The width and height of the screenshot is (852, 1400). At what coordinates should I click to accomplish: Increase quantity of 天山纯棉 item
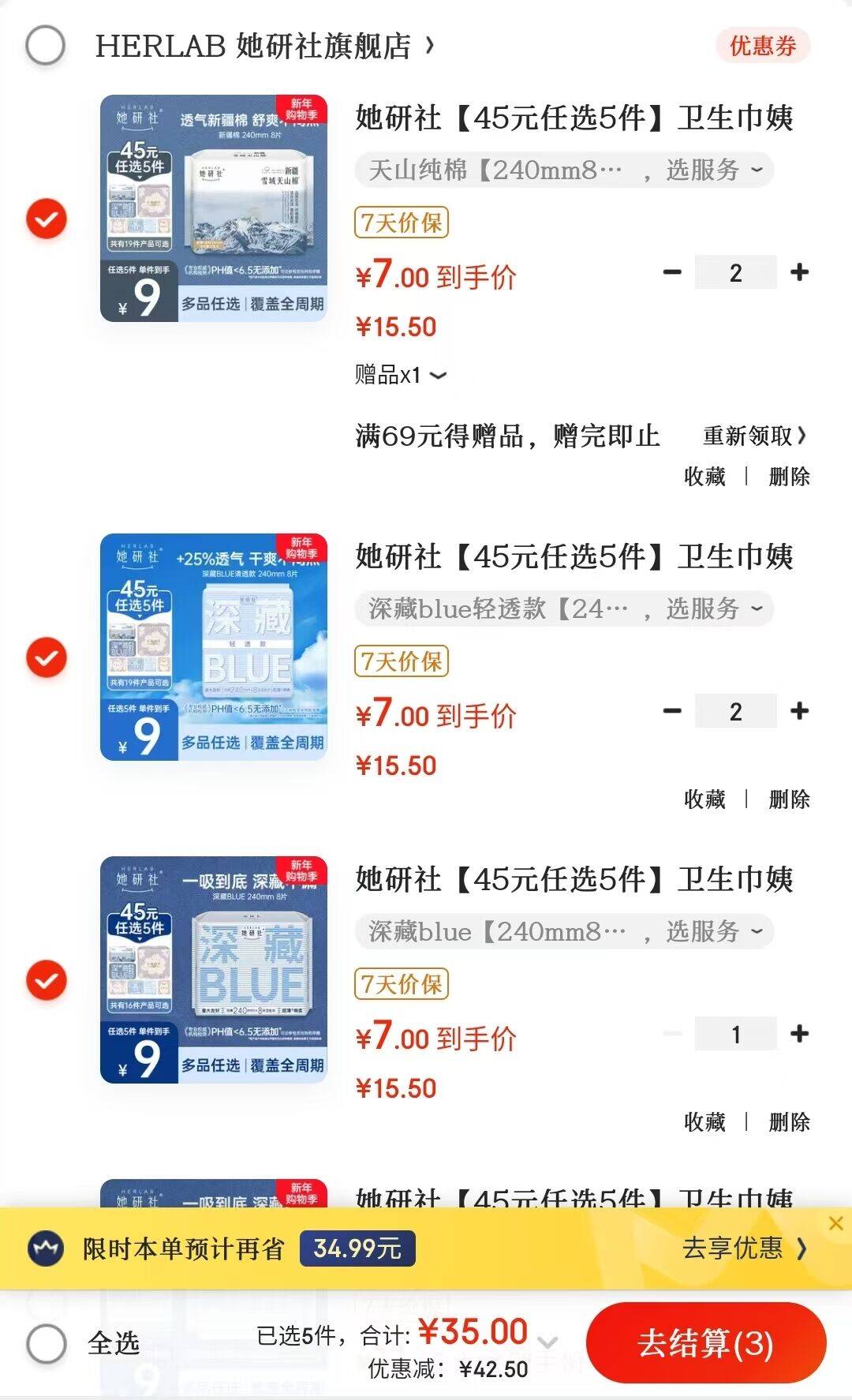tap(800, 272)
